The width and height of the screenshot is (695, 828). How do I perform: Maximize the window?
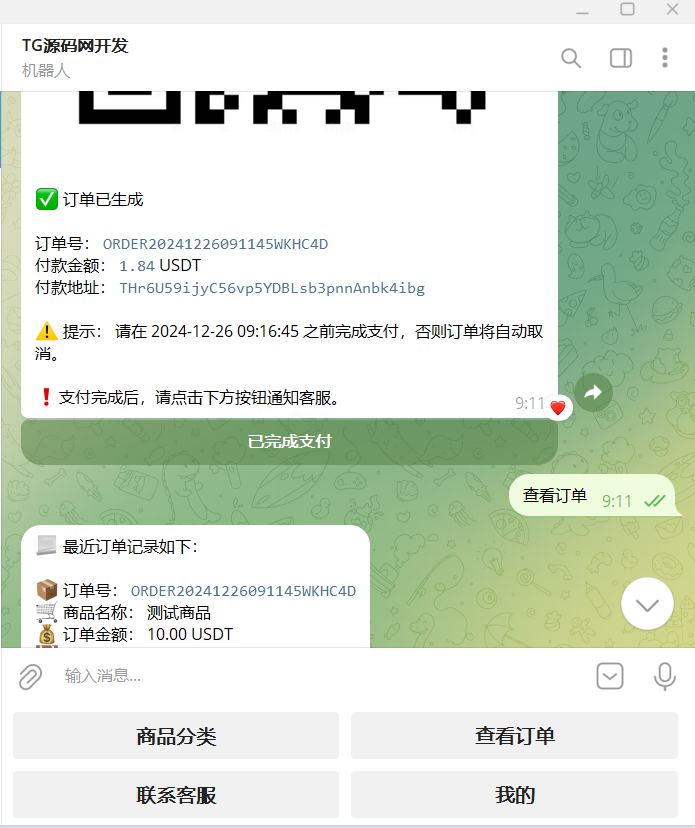[627, 9]
